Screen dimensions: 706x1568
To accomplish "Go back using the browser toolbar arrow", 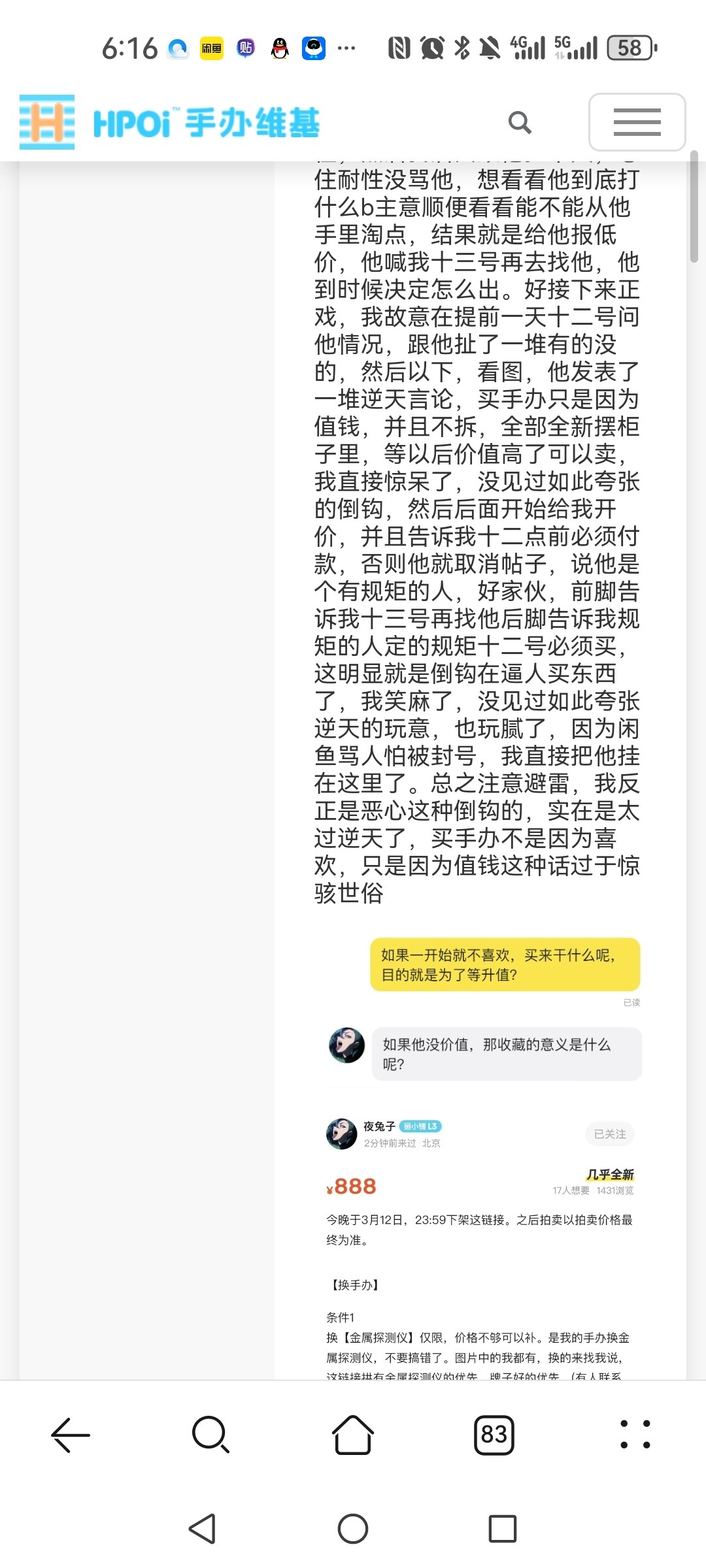I will pos(71,1435).
